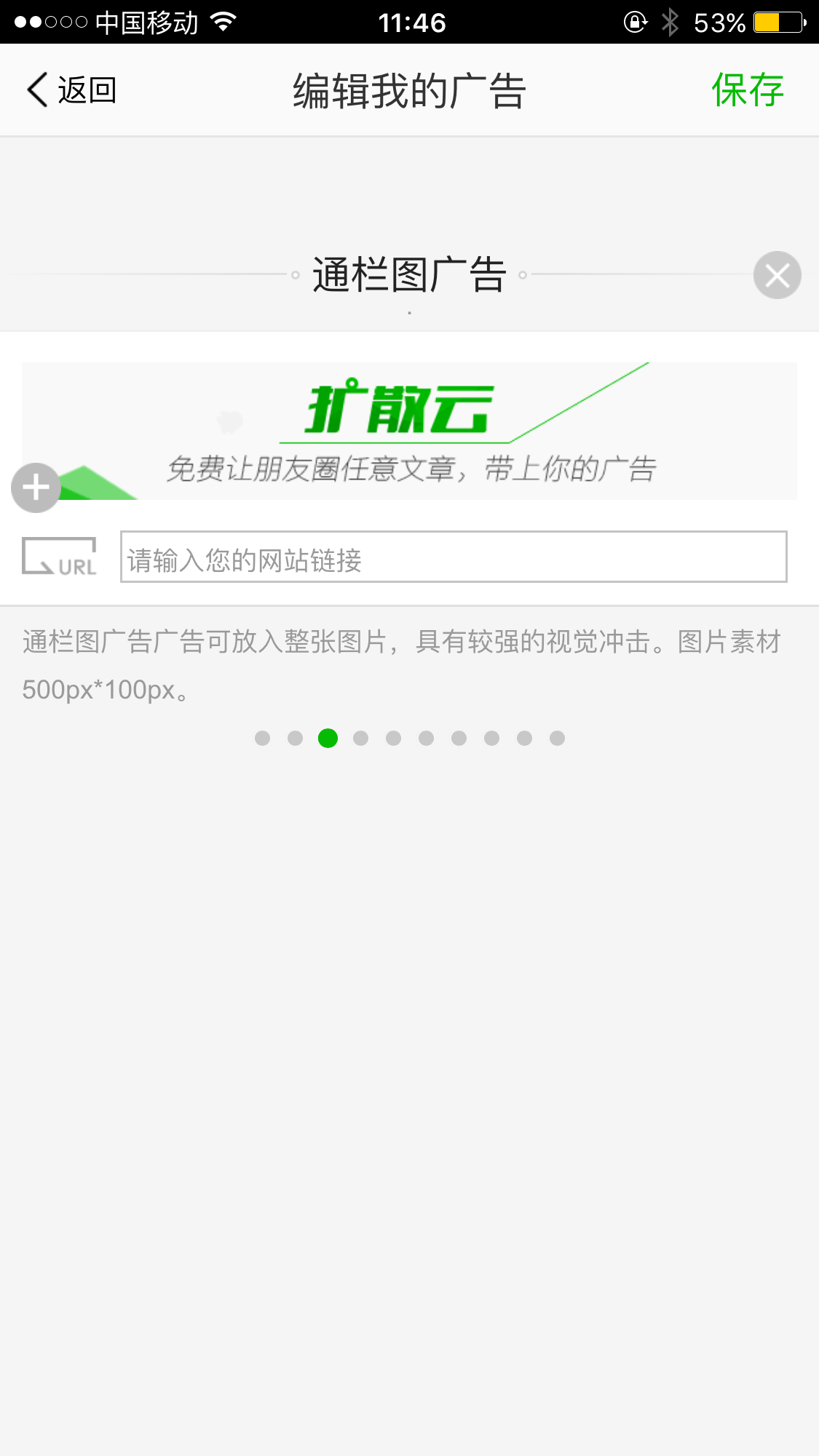Add a banner image with the plus icon
Screen dimensions: 819x1456
click(36, 488)
